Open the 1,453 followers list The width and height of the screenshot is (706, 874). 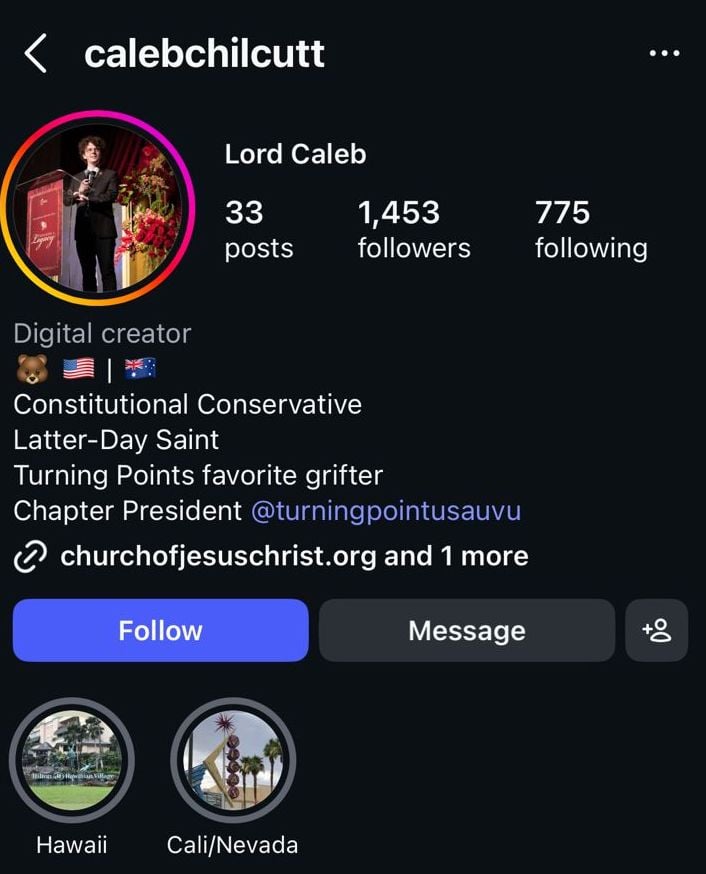(413, 229)
